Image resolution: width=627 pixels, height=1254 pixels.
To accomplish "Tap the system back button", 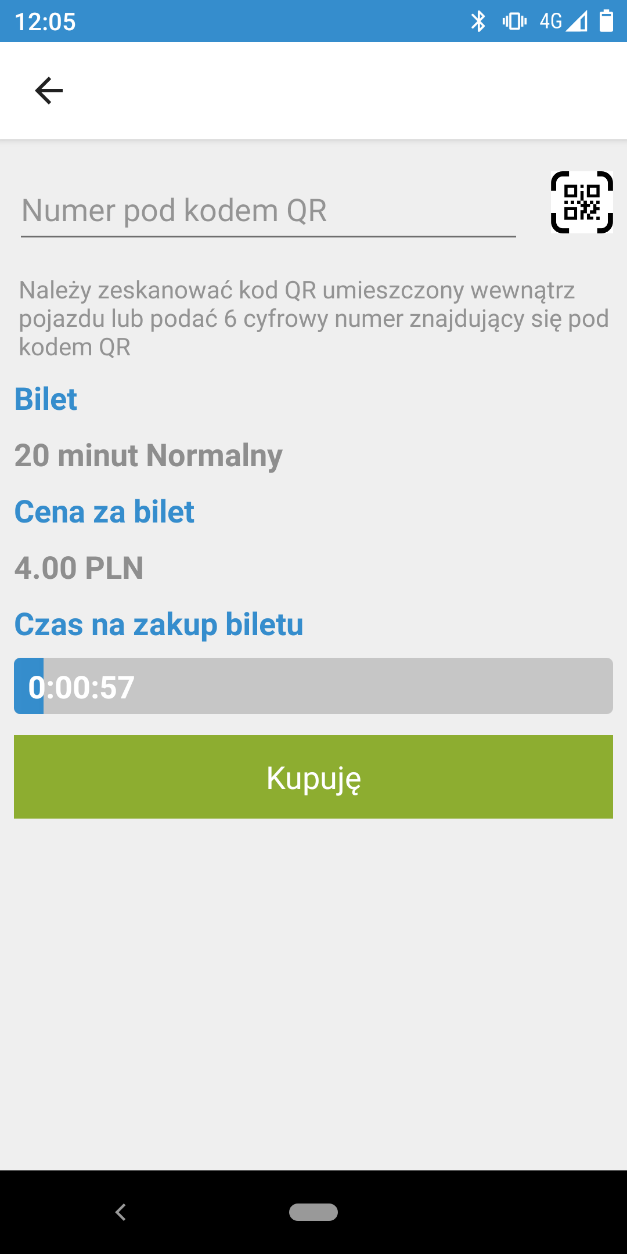I will [121, 1212].
